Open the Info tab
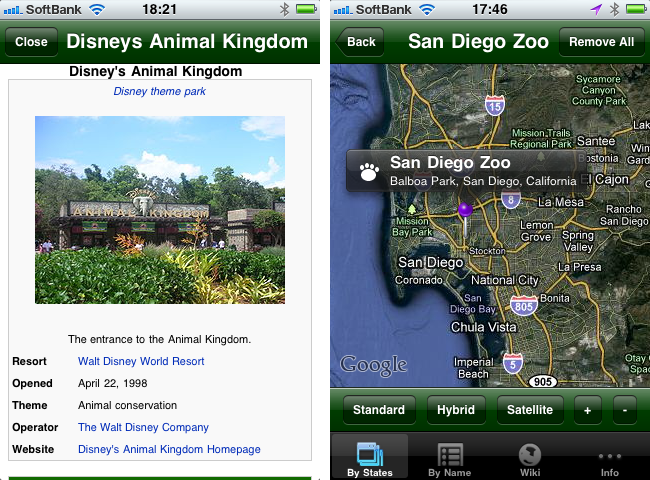Viewport: 650px width, 480px height. (x=609, y=459)
